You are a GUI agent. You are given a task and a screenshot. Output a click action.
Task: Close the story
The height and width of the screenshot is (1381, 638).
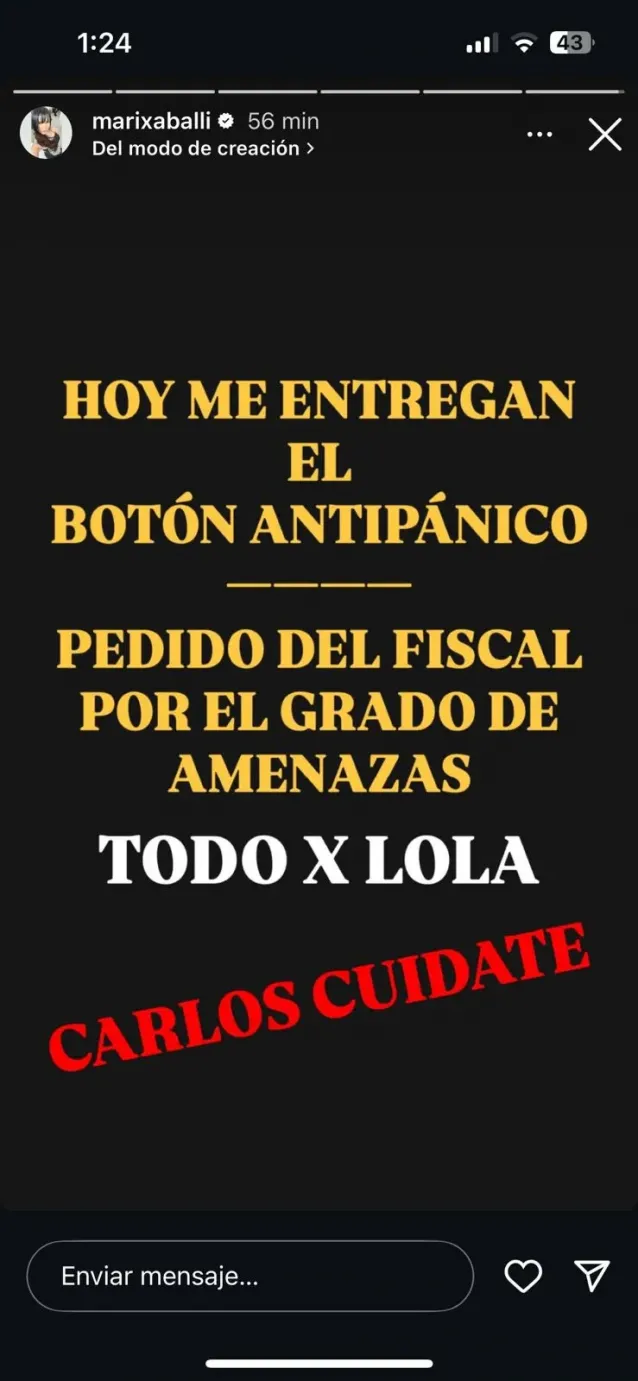tap(604, 134)
